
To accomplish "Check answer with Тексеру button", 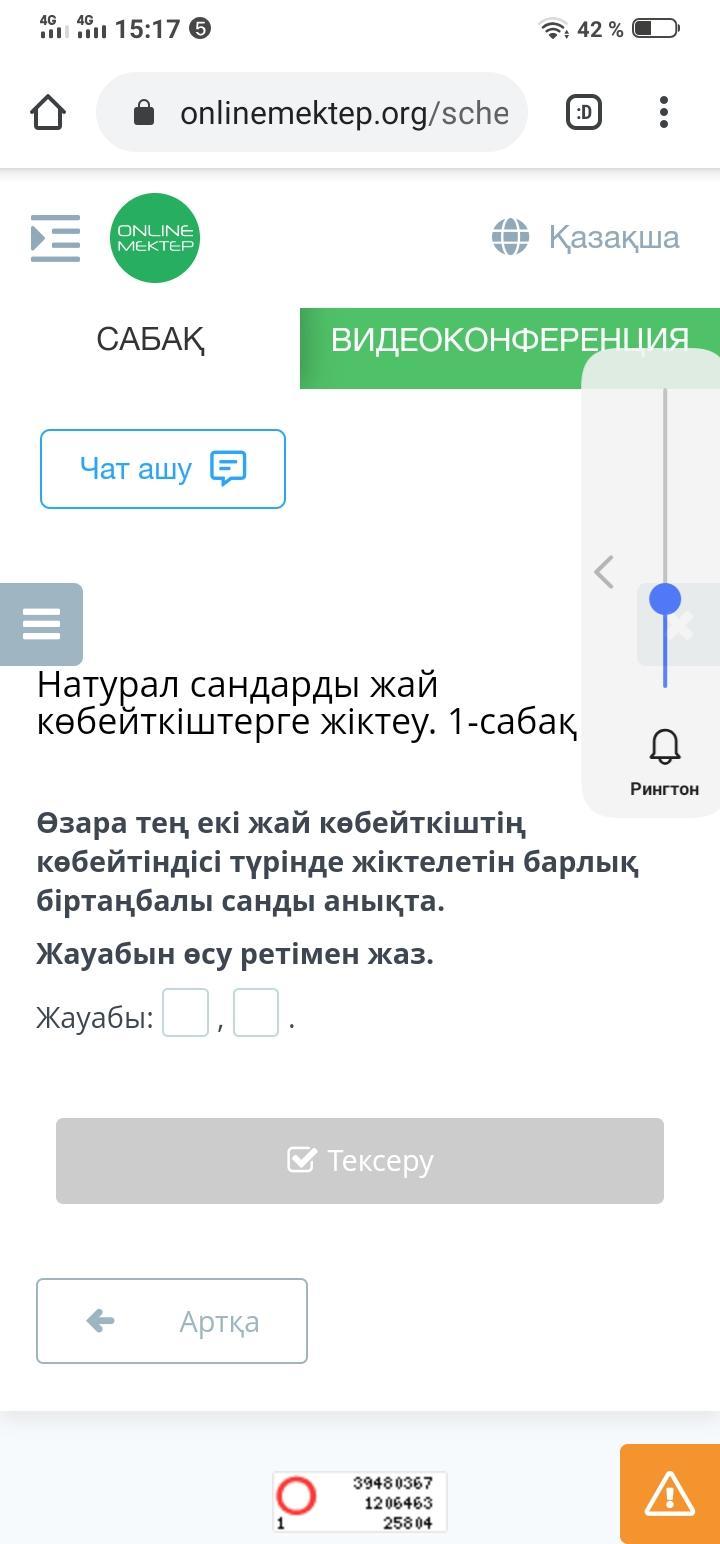I will [x=360, y=1160].
